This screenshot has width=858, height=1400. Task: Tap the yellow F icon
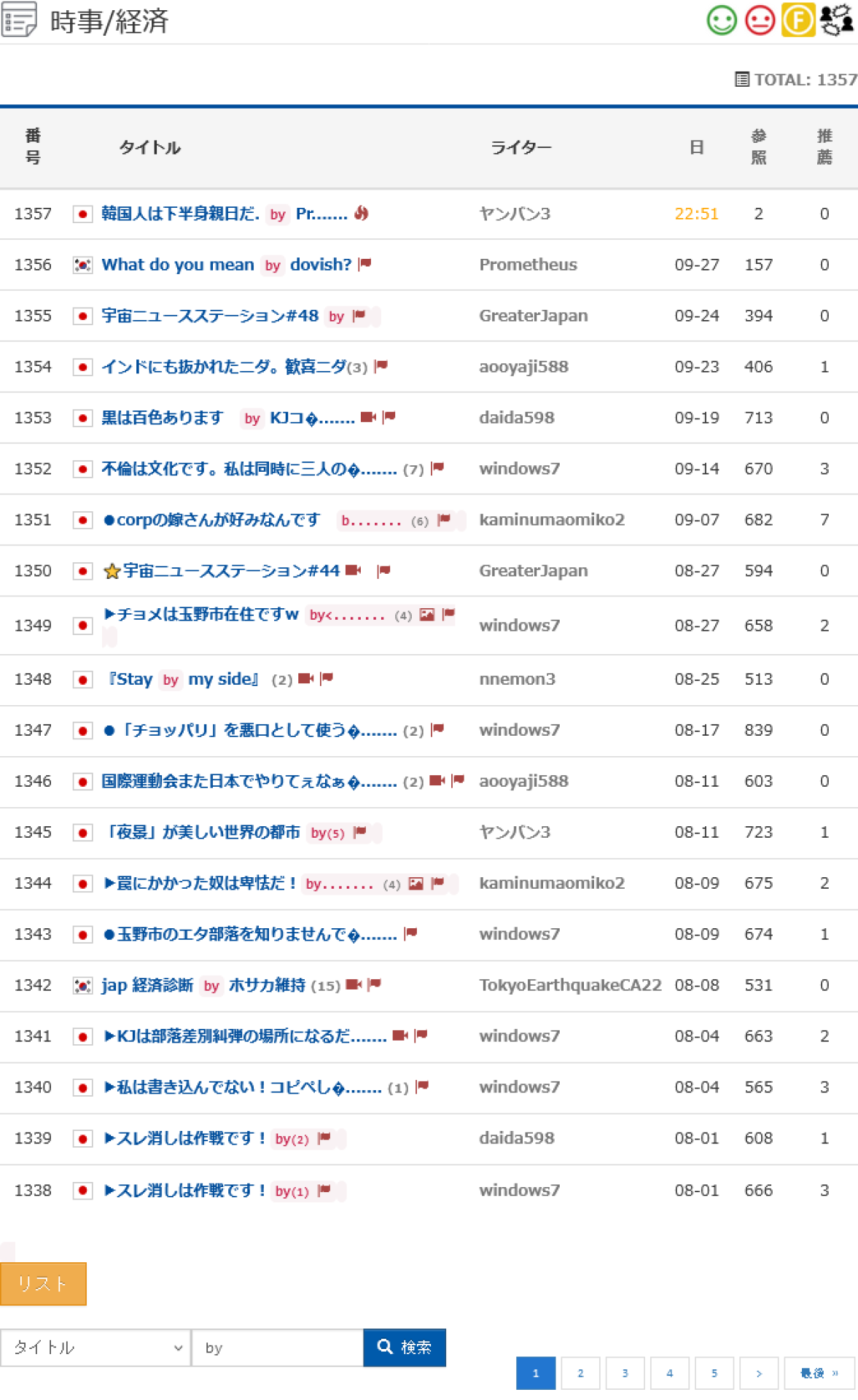798,20
